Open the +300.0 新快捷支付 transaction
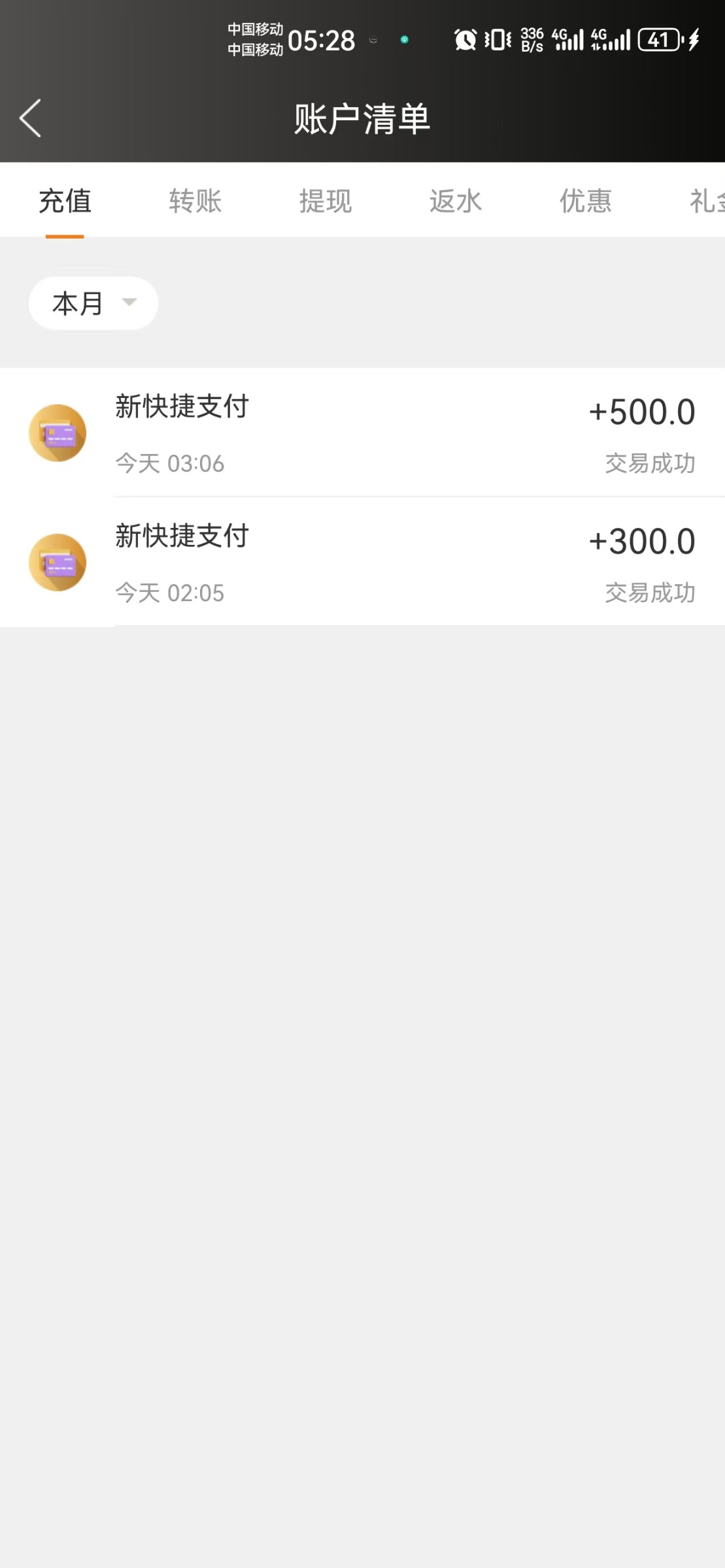Screen dimensions: 725x1568 click(362, 562)
